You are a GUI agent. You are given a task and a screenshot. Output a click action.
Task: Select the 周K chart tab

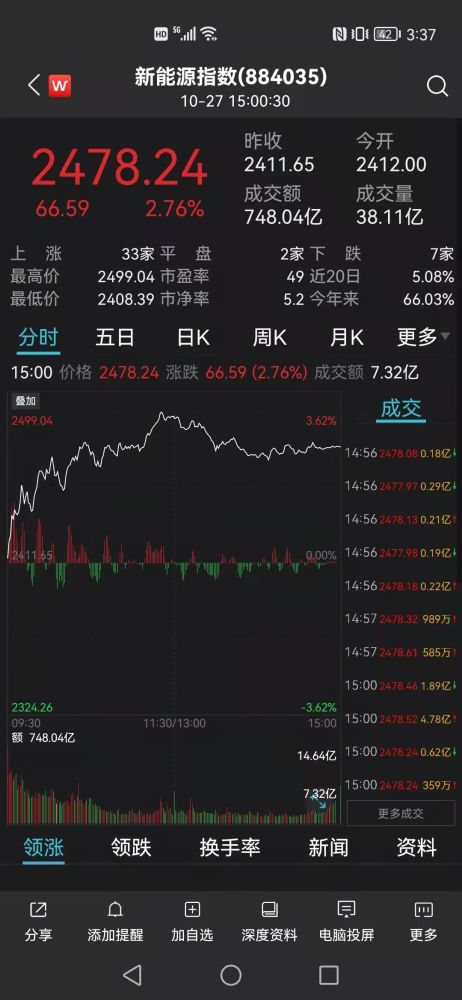tap(270, 337)
